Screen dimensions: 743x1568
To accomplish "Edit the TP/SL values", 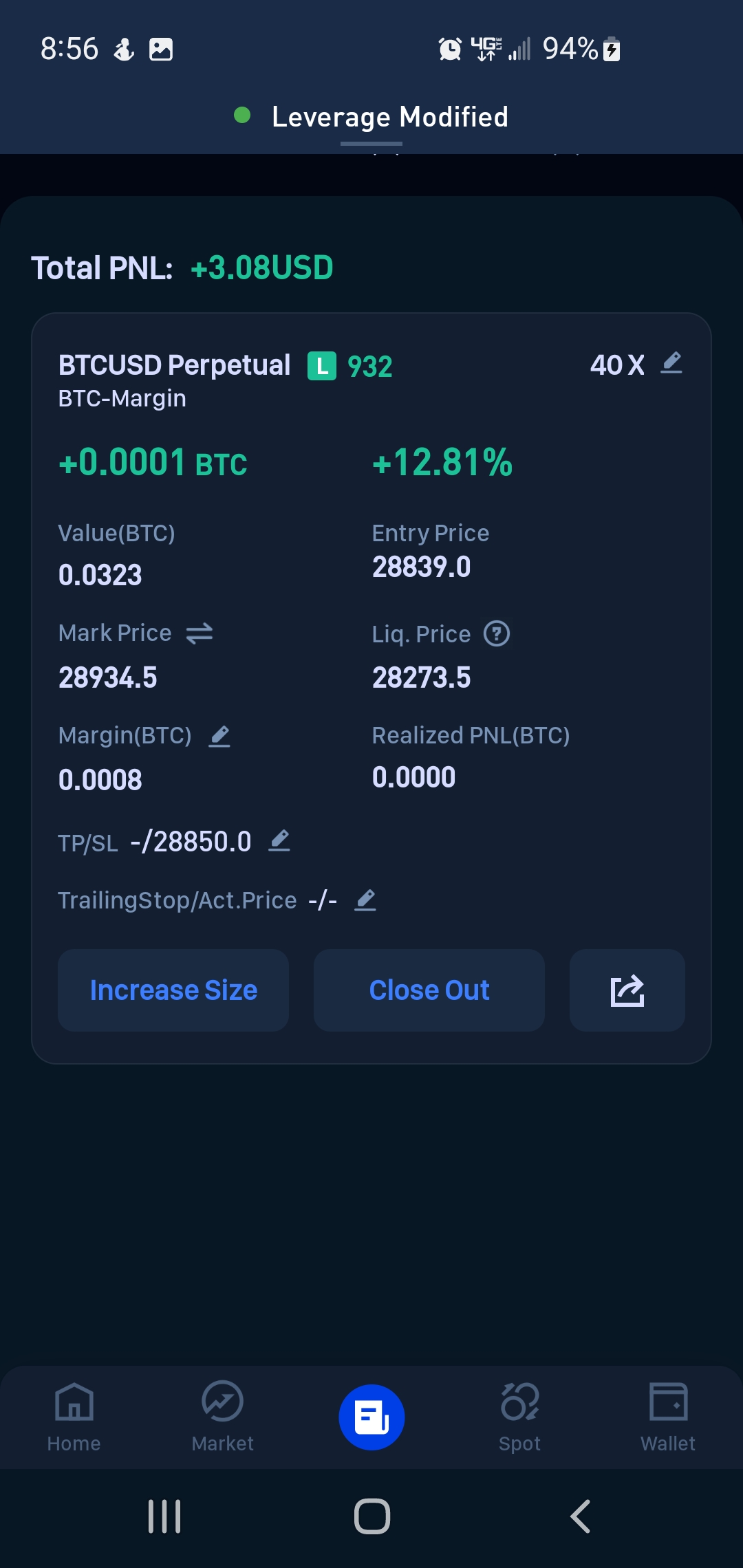I will [279, 841].
